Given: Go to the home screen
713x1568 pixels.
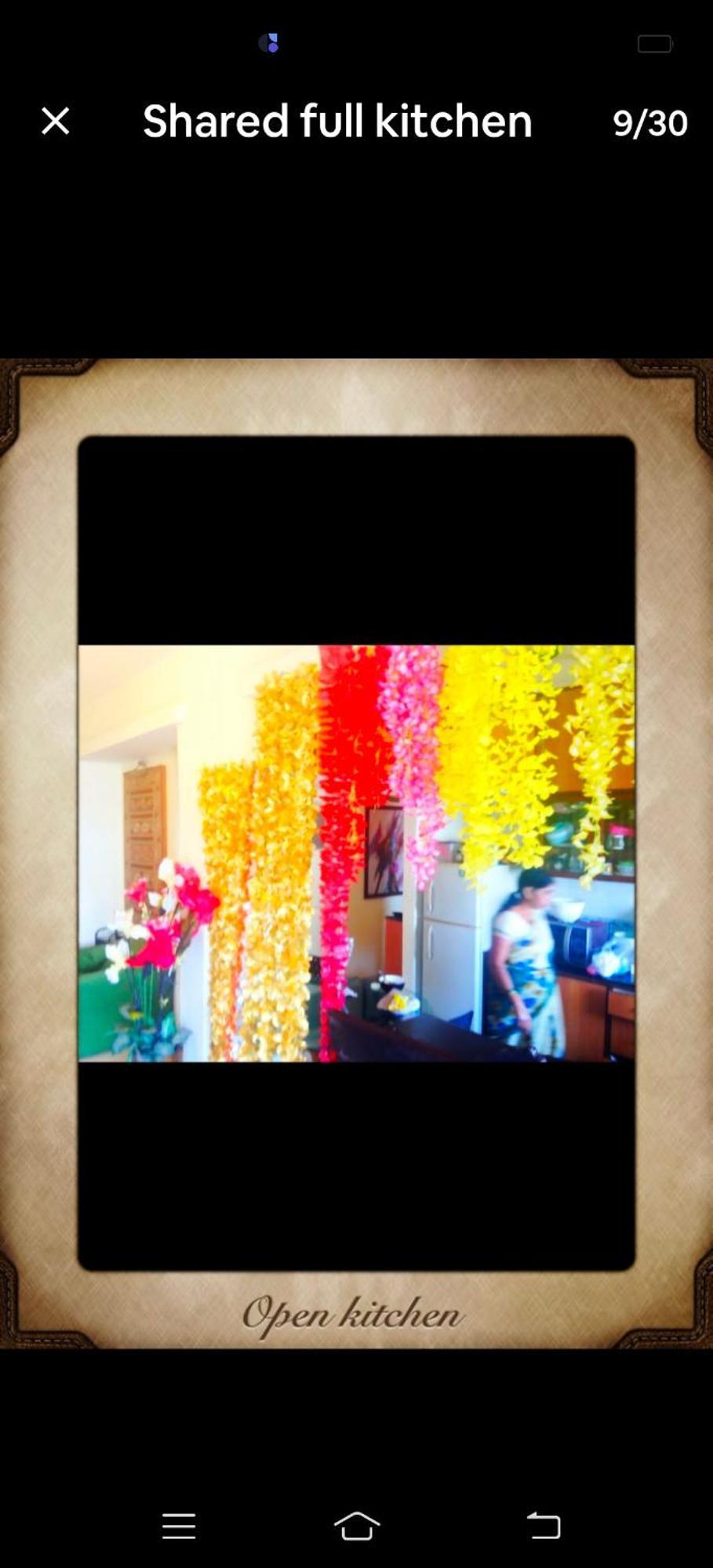Looking at the screenshot, I should point(357,1526).
